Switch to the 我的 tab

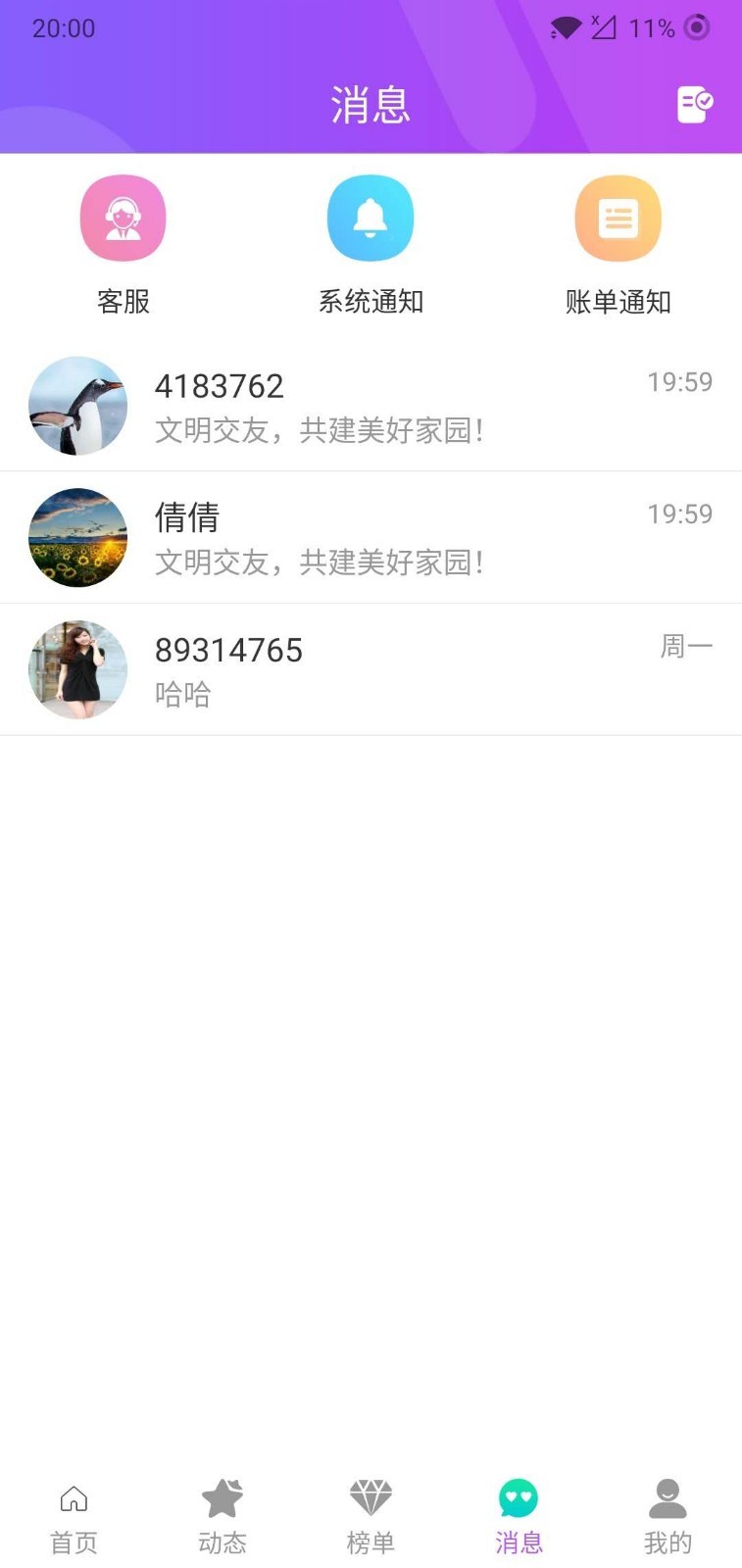pyautogui.click(x=668, y=1515)
